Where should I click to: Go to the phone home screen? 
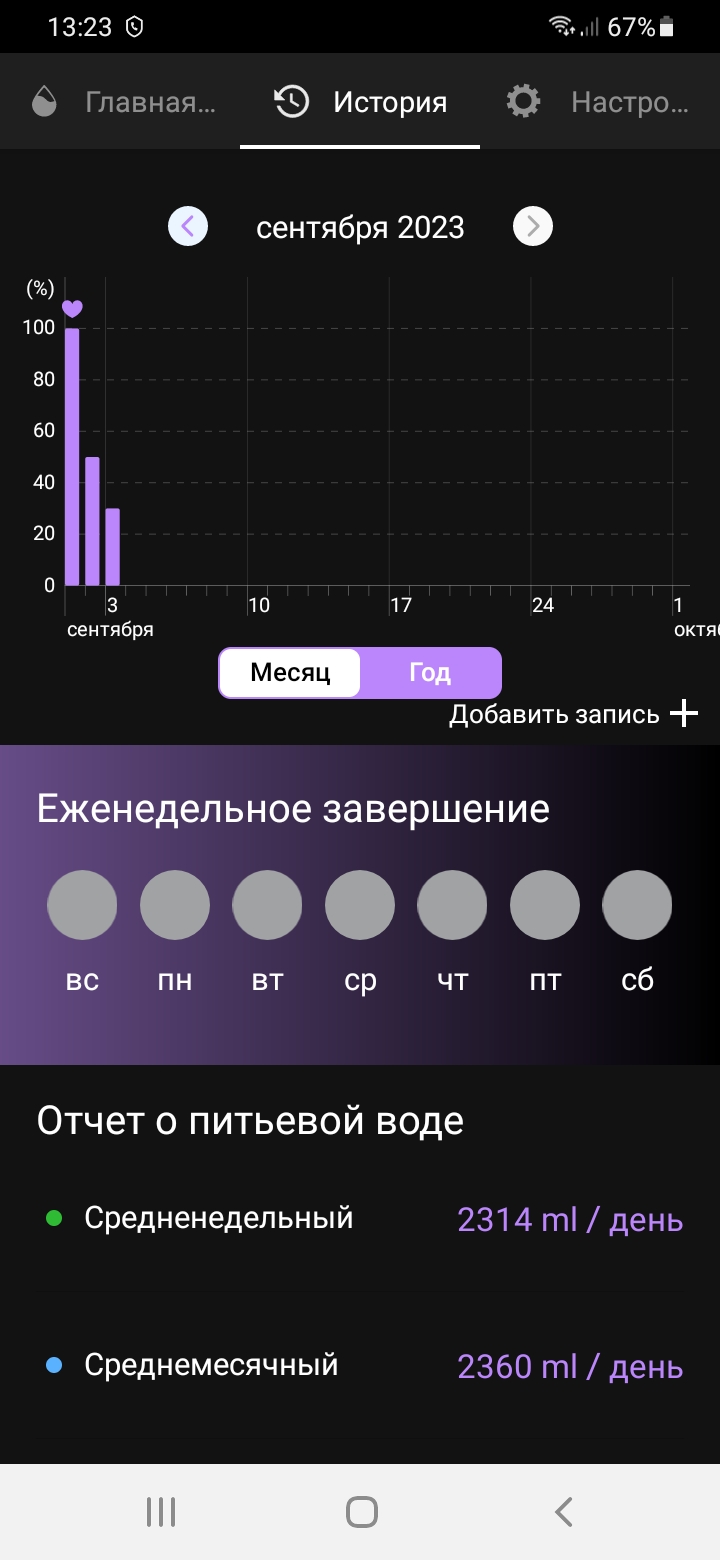tap(361, 1511)
